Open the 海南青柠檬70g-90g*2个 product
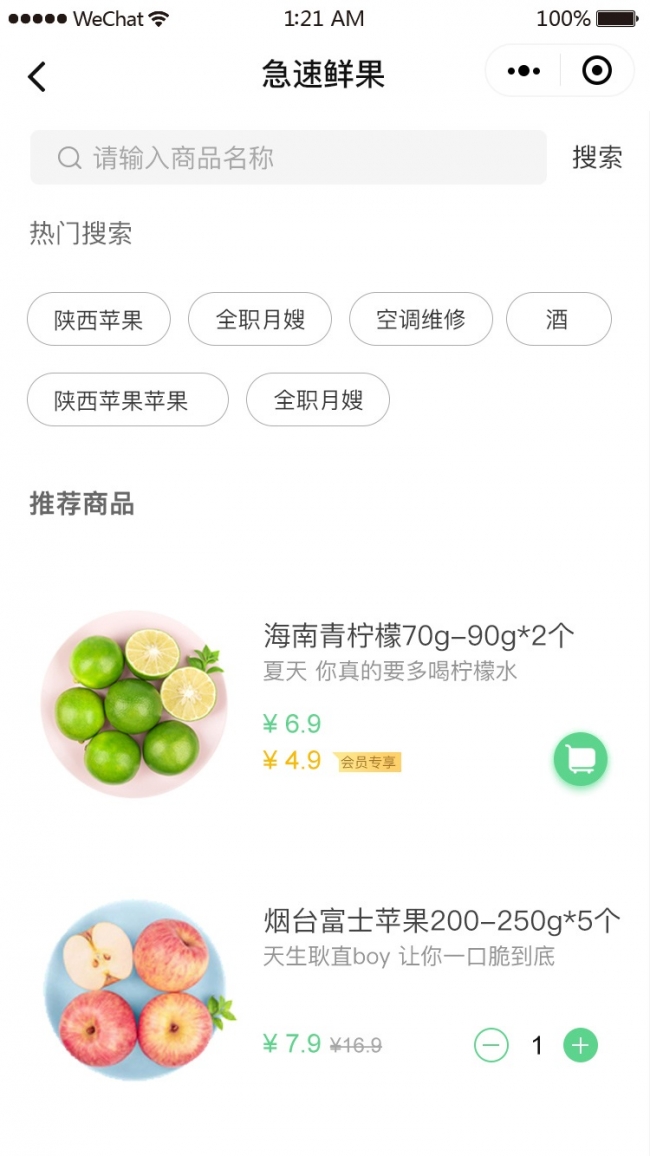Screen dimensions: 650x1156 tap(418, 636)
